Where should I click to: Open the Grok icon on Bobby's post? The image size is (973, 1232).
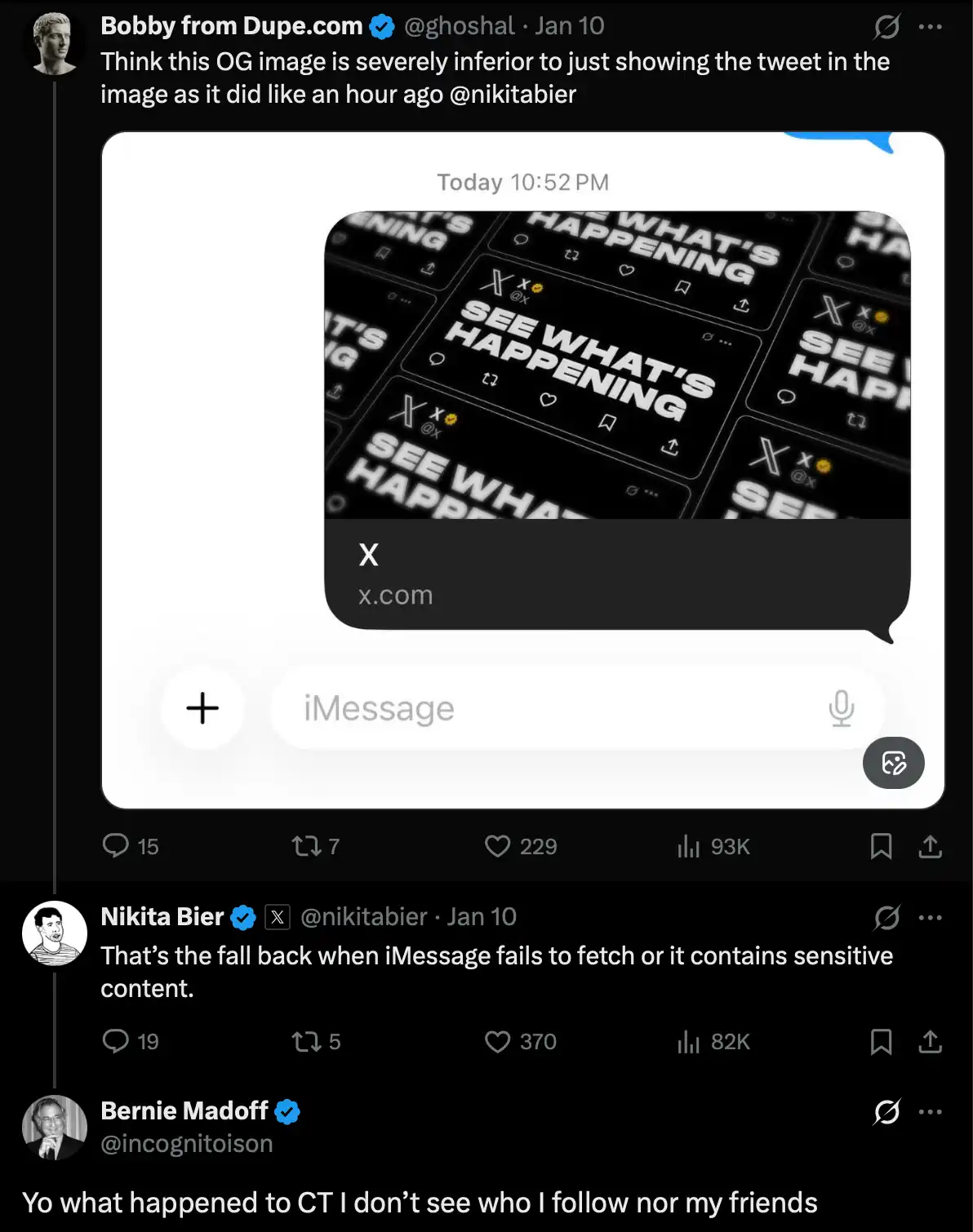pos(886,27)
